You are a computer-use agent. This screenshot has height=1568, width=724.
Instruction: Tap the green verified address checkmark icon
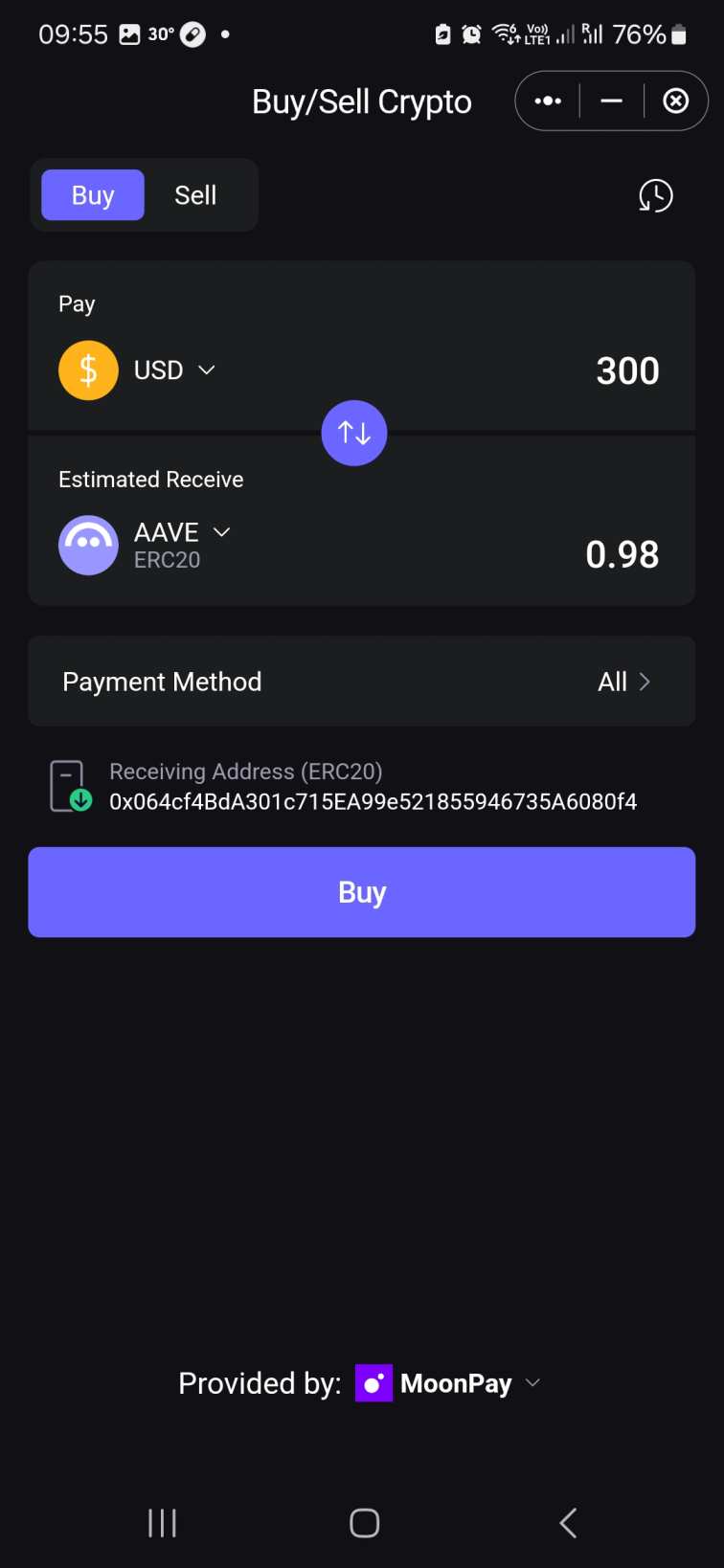(80, 798)
